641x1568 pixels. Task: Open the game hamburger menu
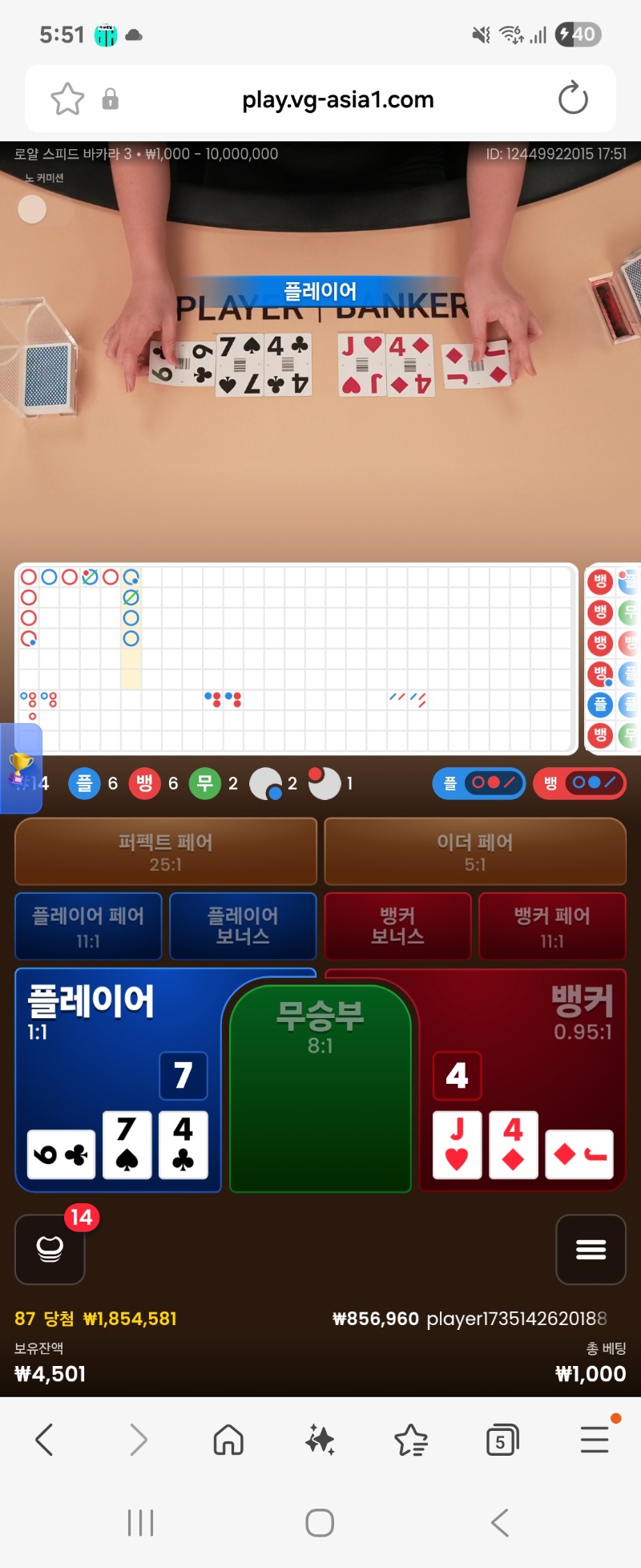tap(591, 1249)
